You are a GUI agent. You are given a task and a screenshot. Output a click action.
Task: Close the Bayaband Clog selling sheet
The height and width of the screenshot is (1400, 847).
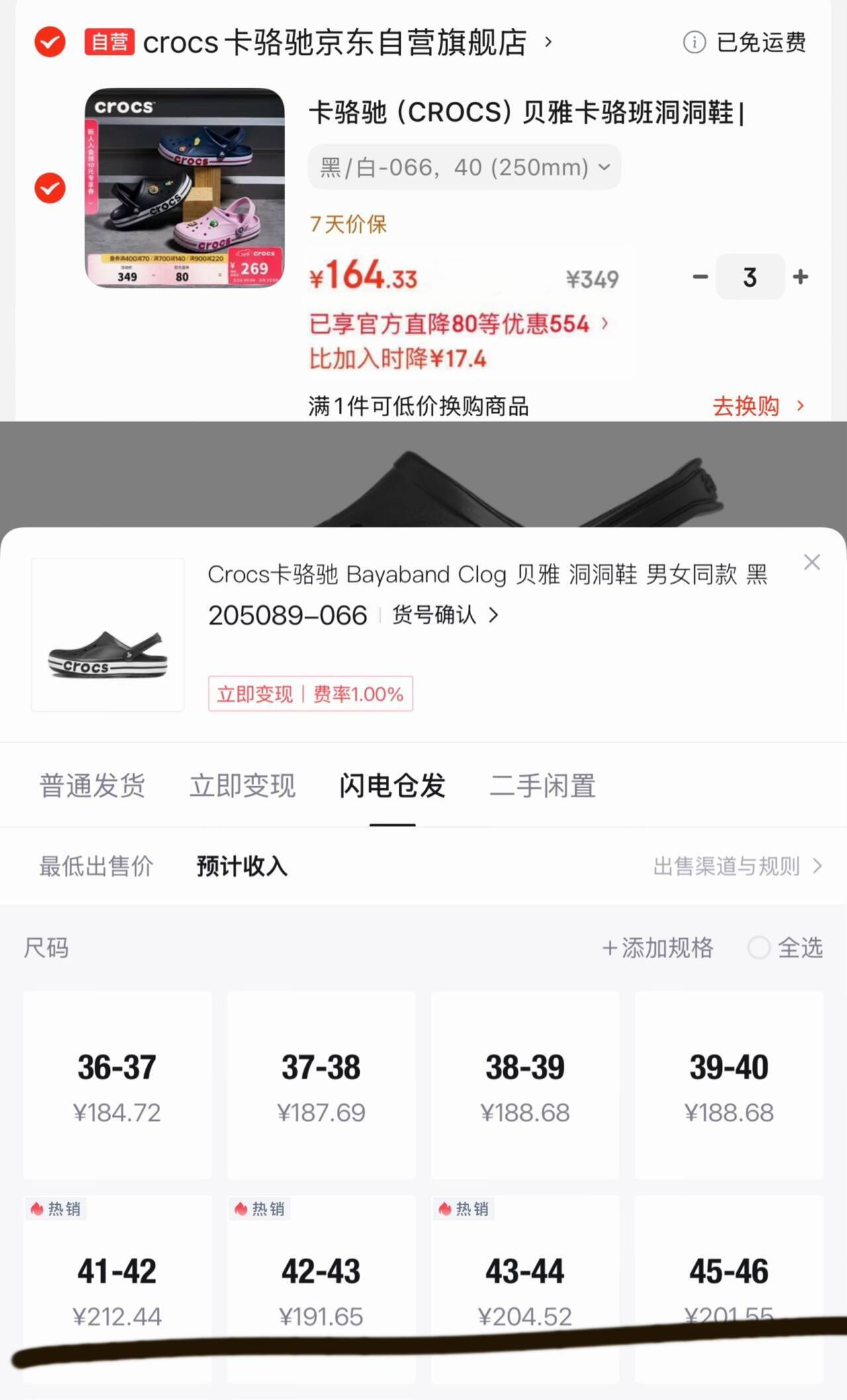click(x=811, y=562)
